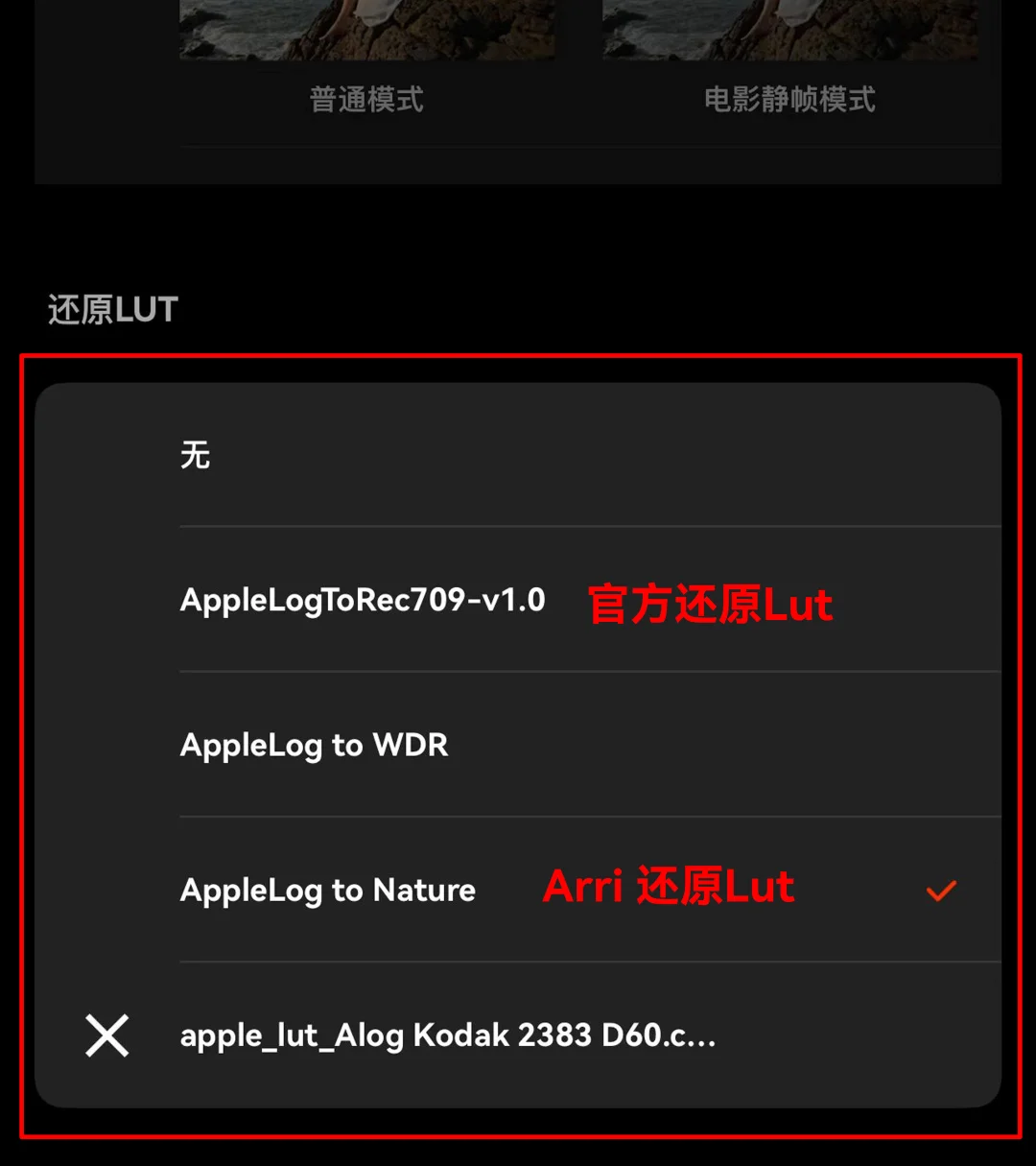Tap the orange checkmark next to AppleLog to Nature

tap(941, 891)
